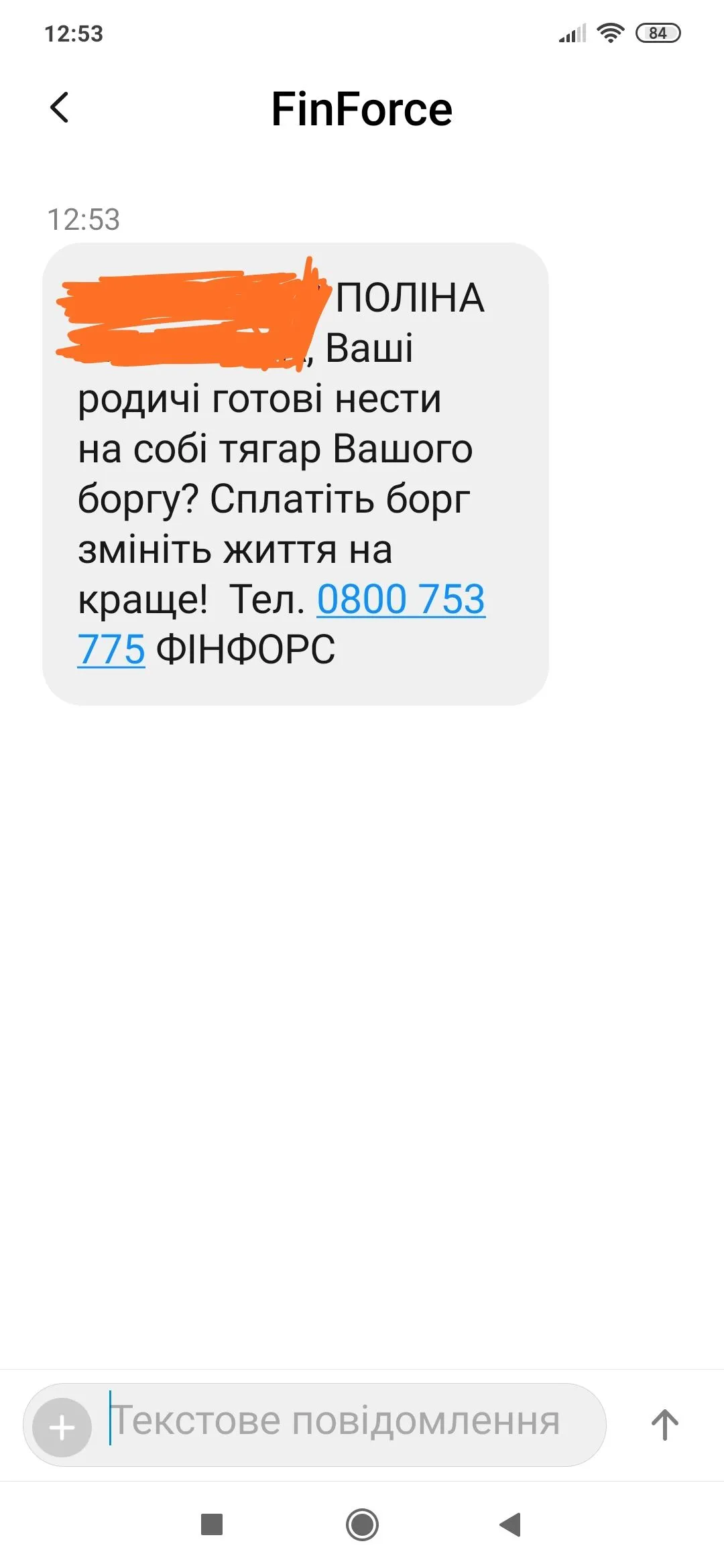Open recent apps with the square button

click(212, 1524)
